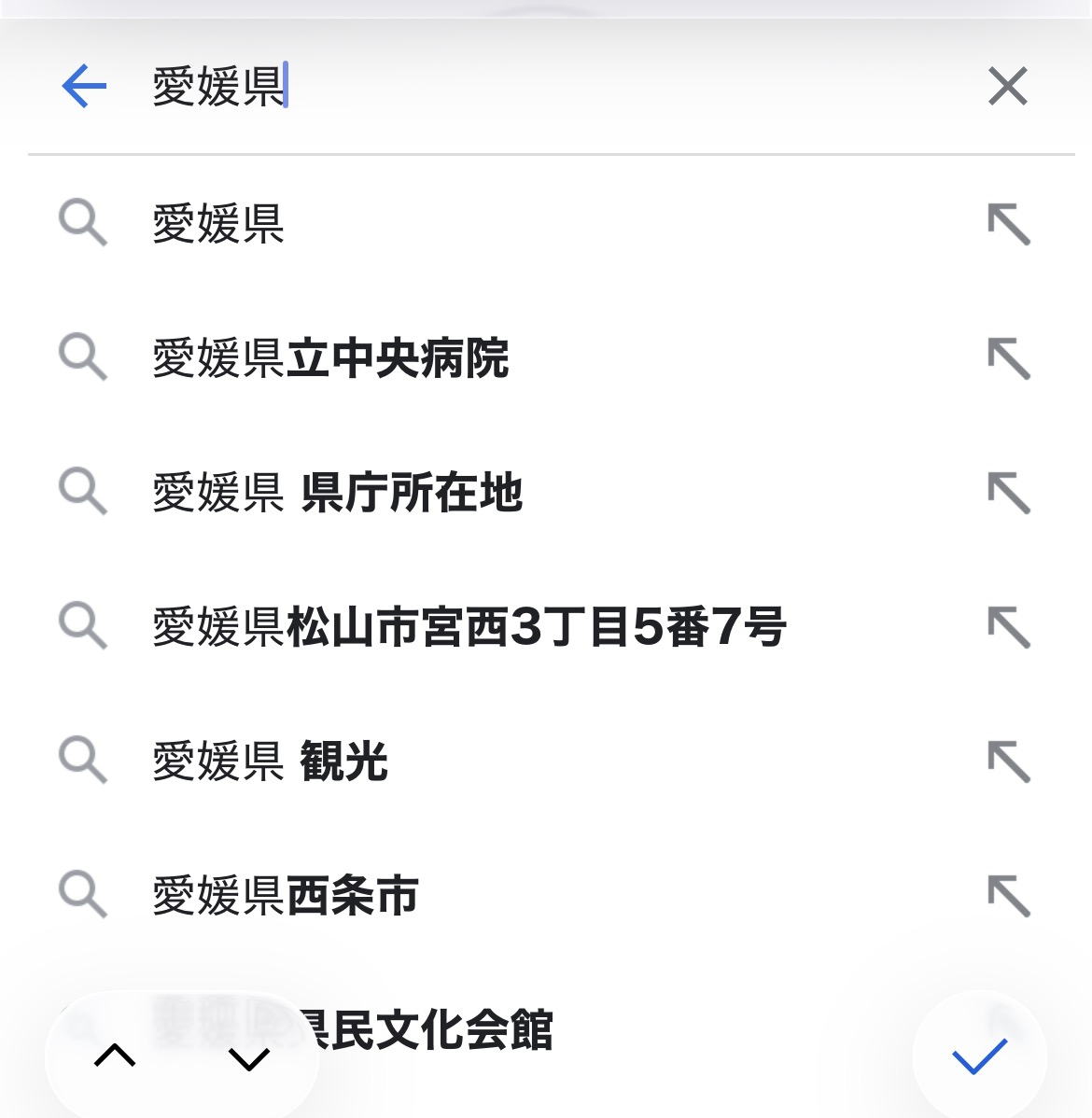Clear the search text with X

[x=1008, y=87]
